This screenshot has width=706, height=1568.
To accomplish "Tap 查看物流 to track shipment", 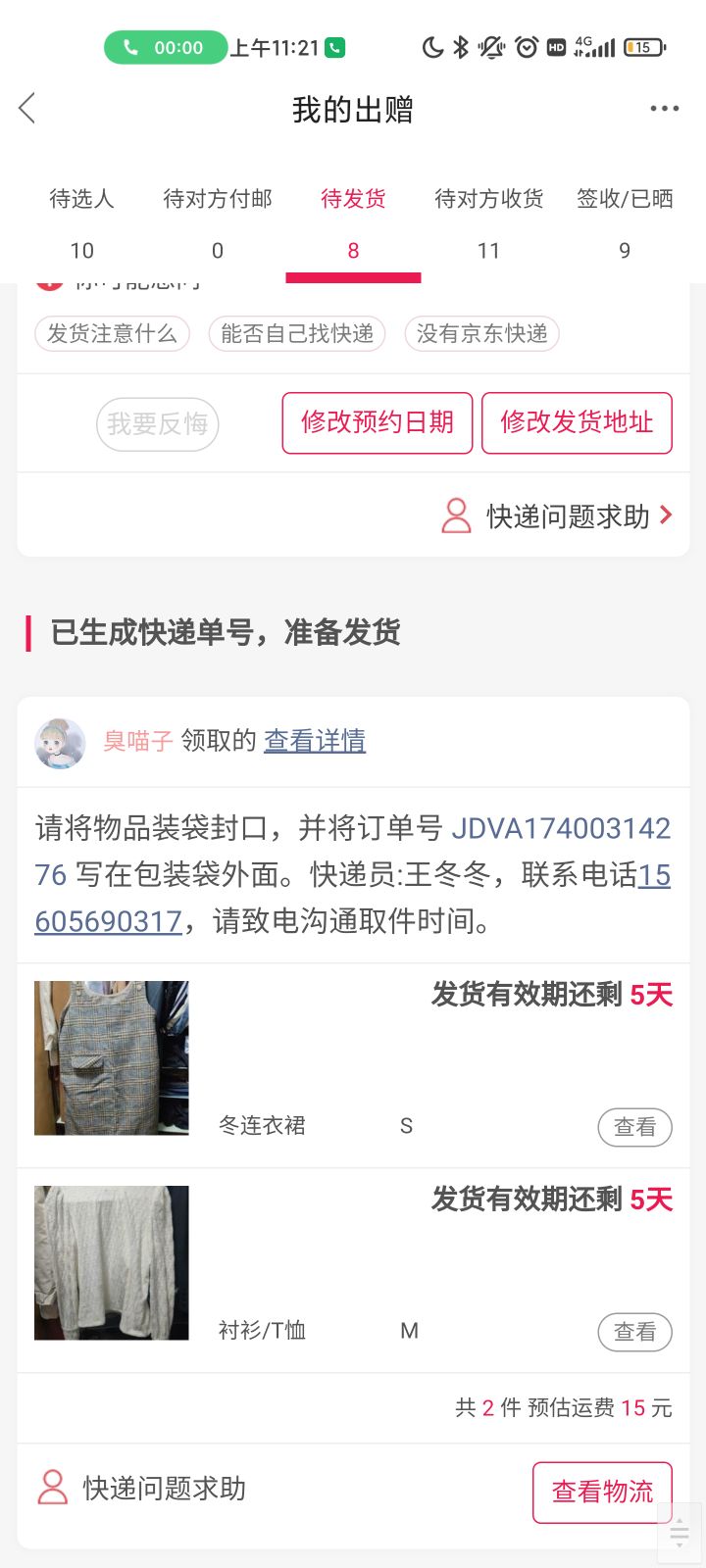I will [602, 1493].
